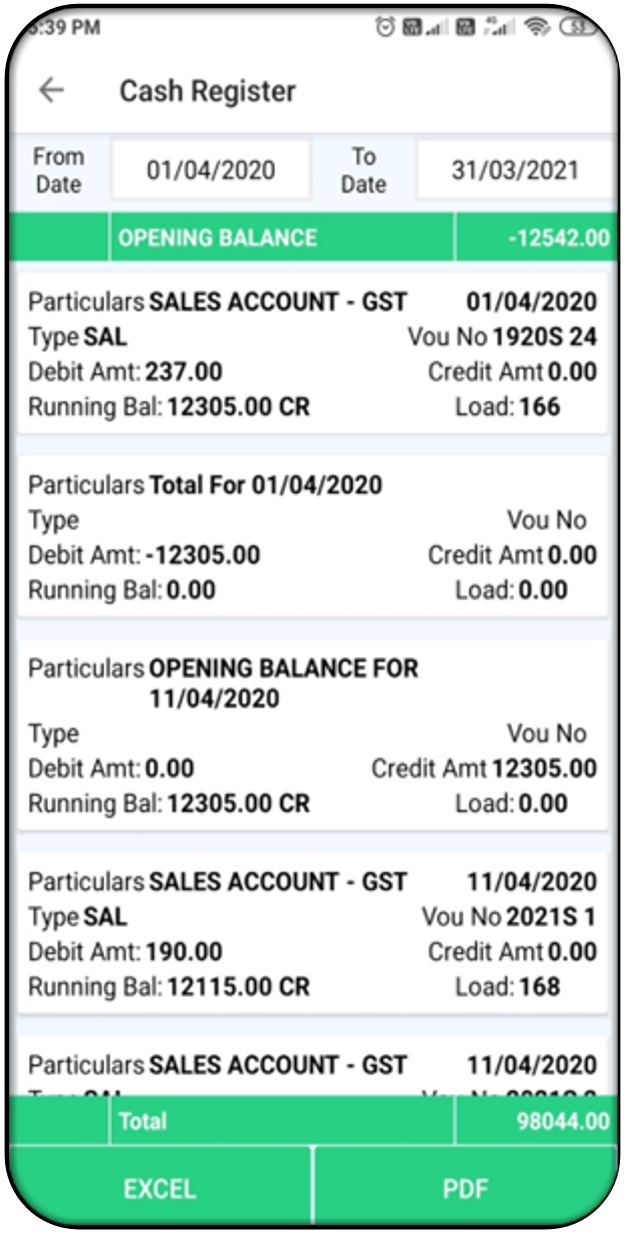Screen dimensions: 626x1235
Task: Open sales entry voucher 1920S 24
Action: click(312, 354)
